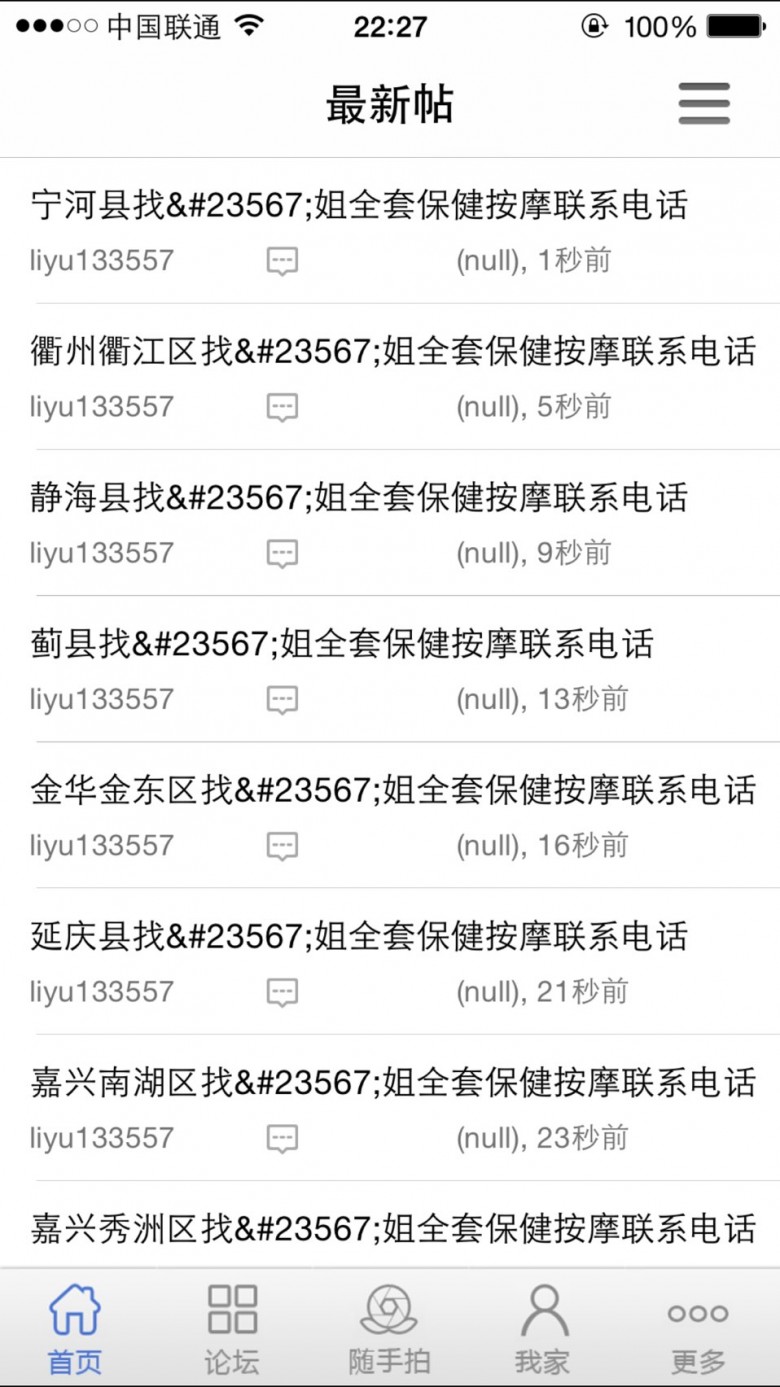Go to the 我家 tab
This screenshot has width=780, height=1387.
tap(543, 1329)
